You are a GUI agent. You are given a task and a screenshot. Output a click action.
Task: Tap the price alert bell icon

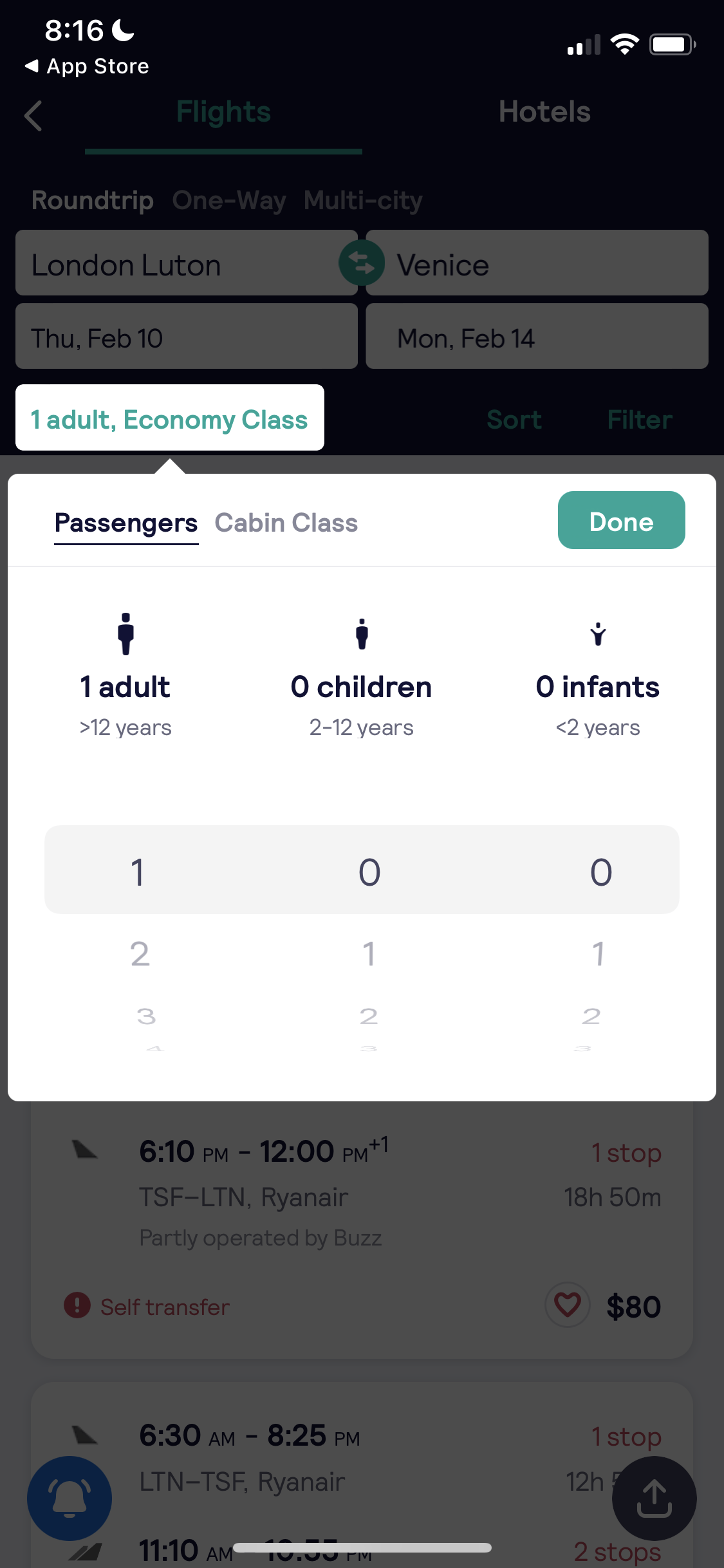point(69,1498)
